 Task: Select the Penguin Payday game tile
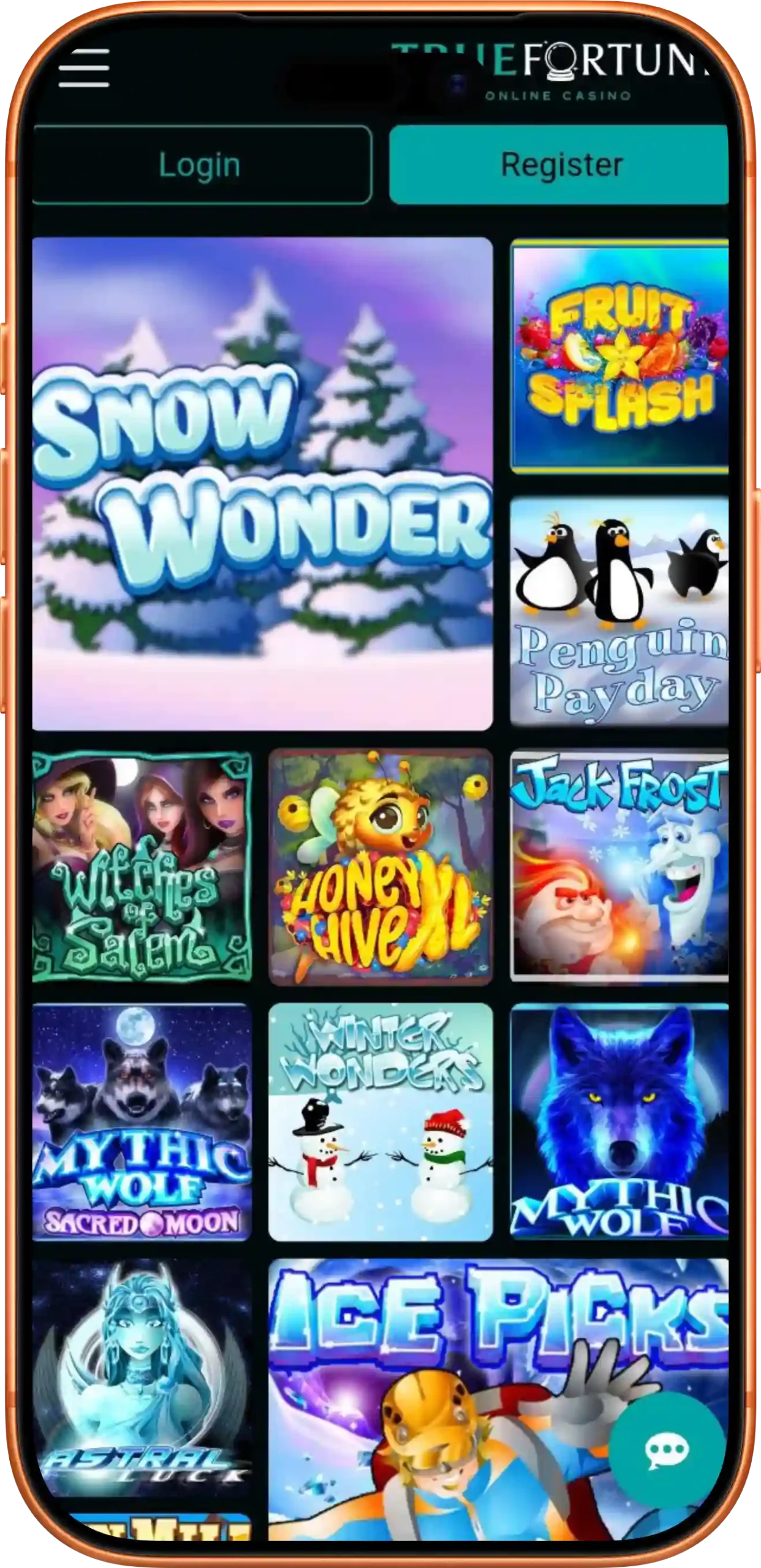pyautogui.click(x=619, y=611)
